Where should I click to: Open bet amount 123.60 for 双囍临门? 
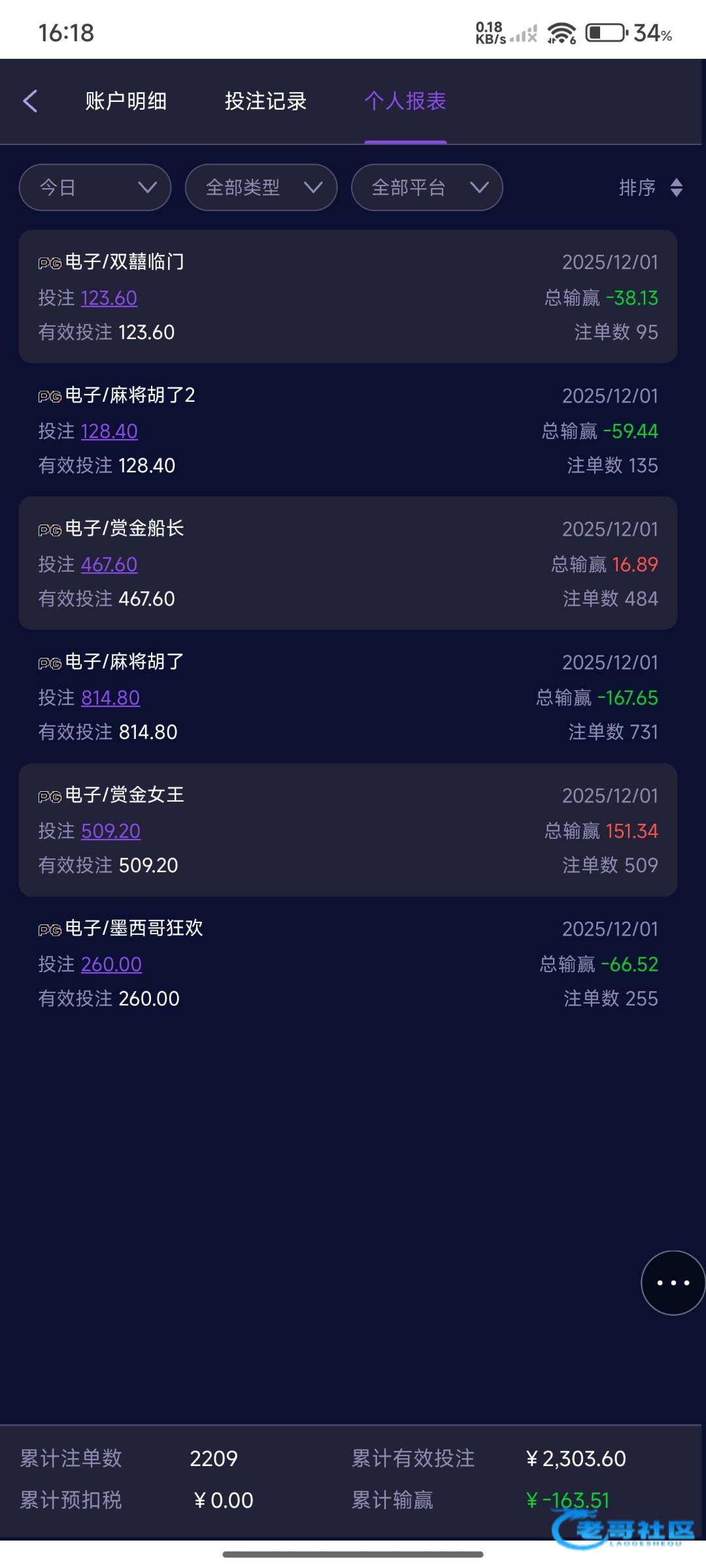pos(109,298)
